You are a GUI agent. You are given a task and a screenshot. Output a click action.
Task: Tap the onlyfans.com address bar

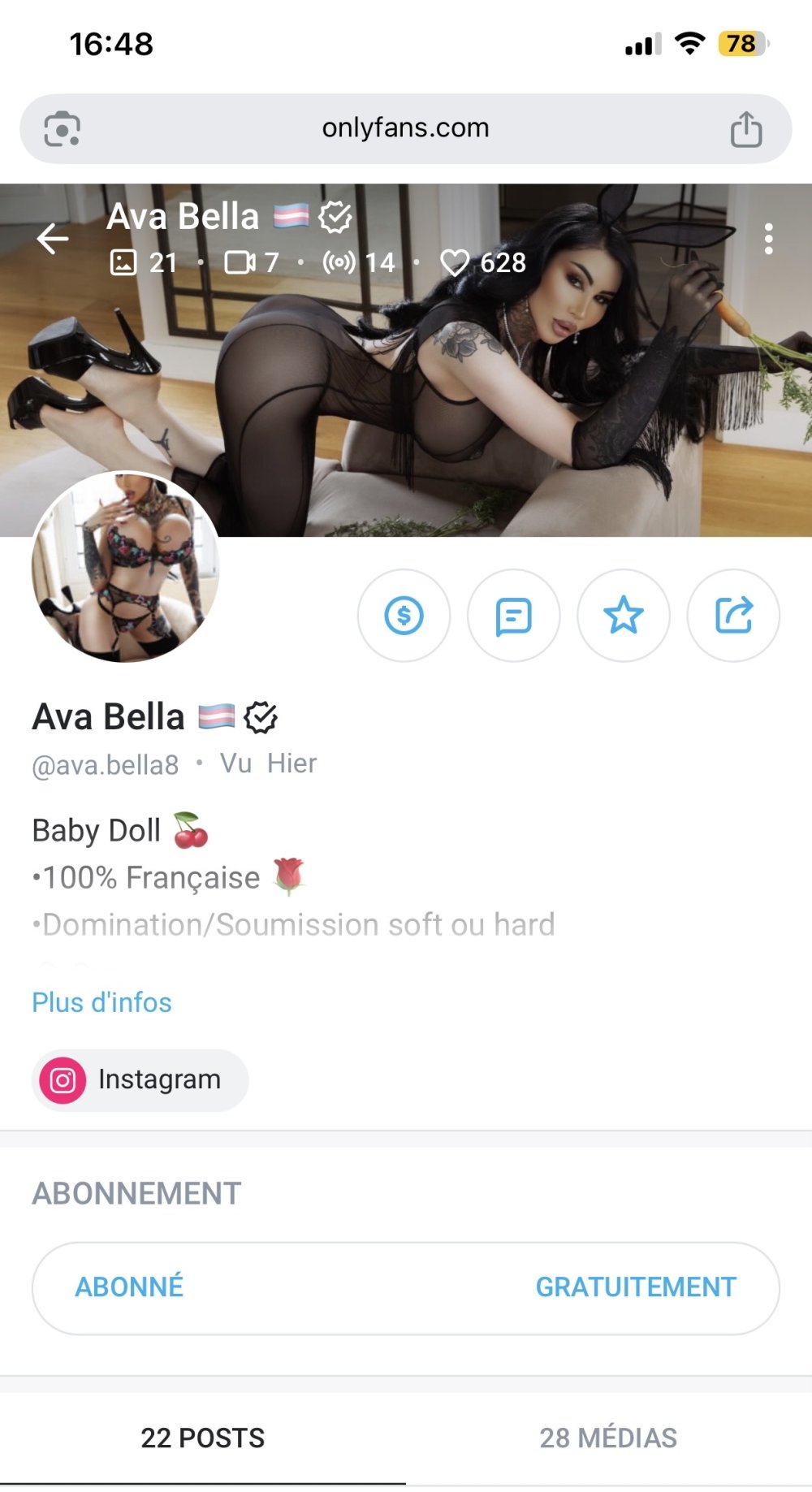click(x=405, y=128)
